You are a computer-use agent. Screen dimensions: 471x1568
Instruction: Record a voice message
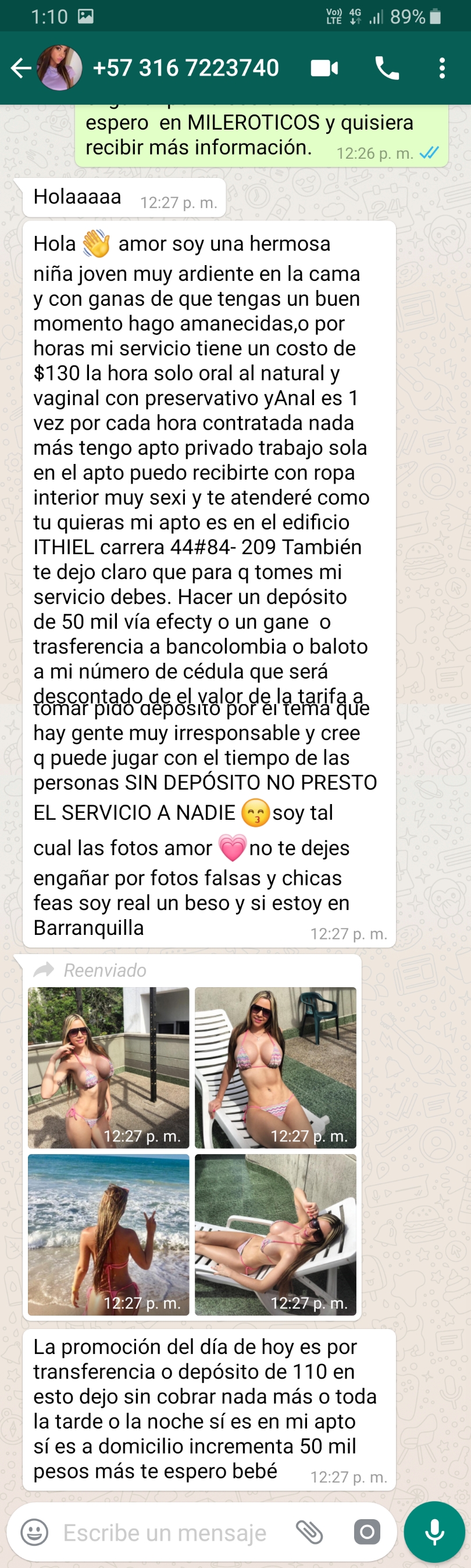(434, 1531)
